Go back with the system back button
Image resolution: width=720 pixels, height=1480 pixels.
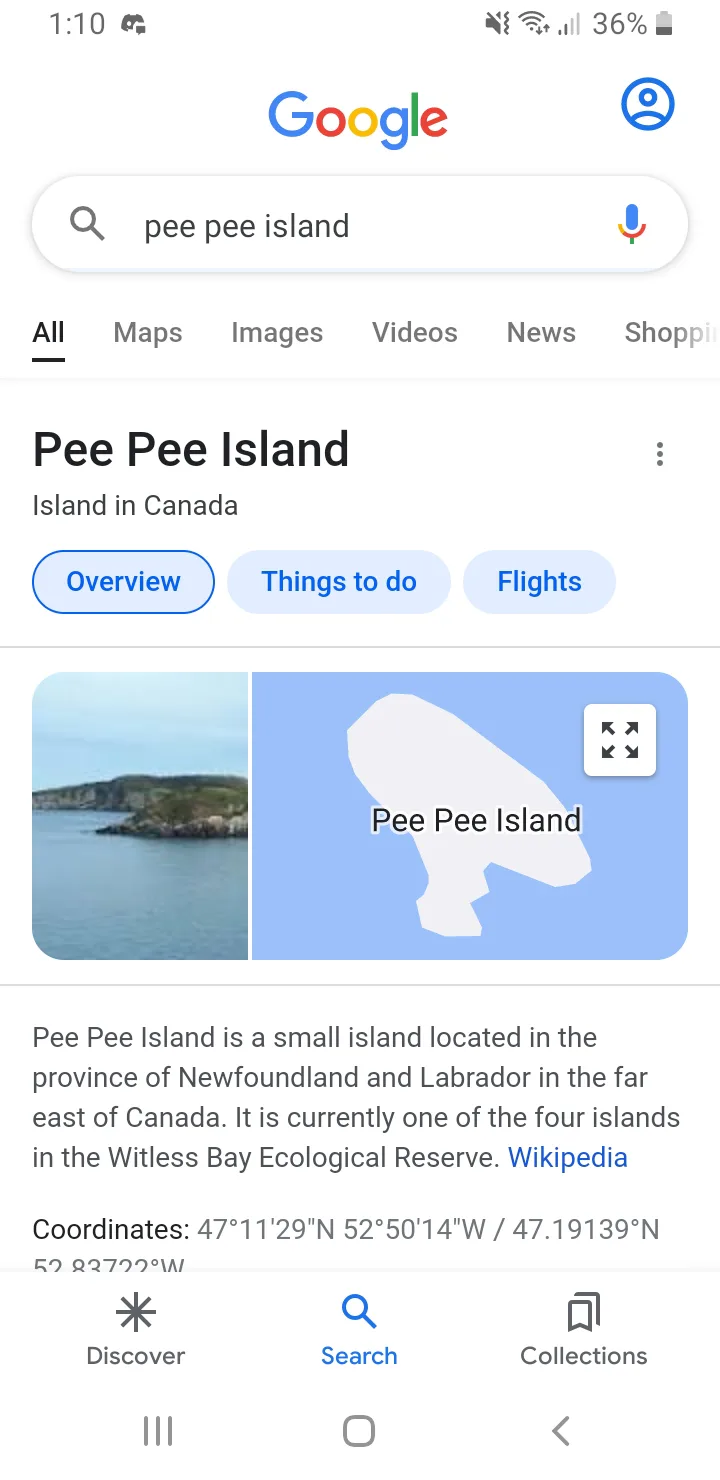point(561,1431)
